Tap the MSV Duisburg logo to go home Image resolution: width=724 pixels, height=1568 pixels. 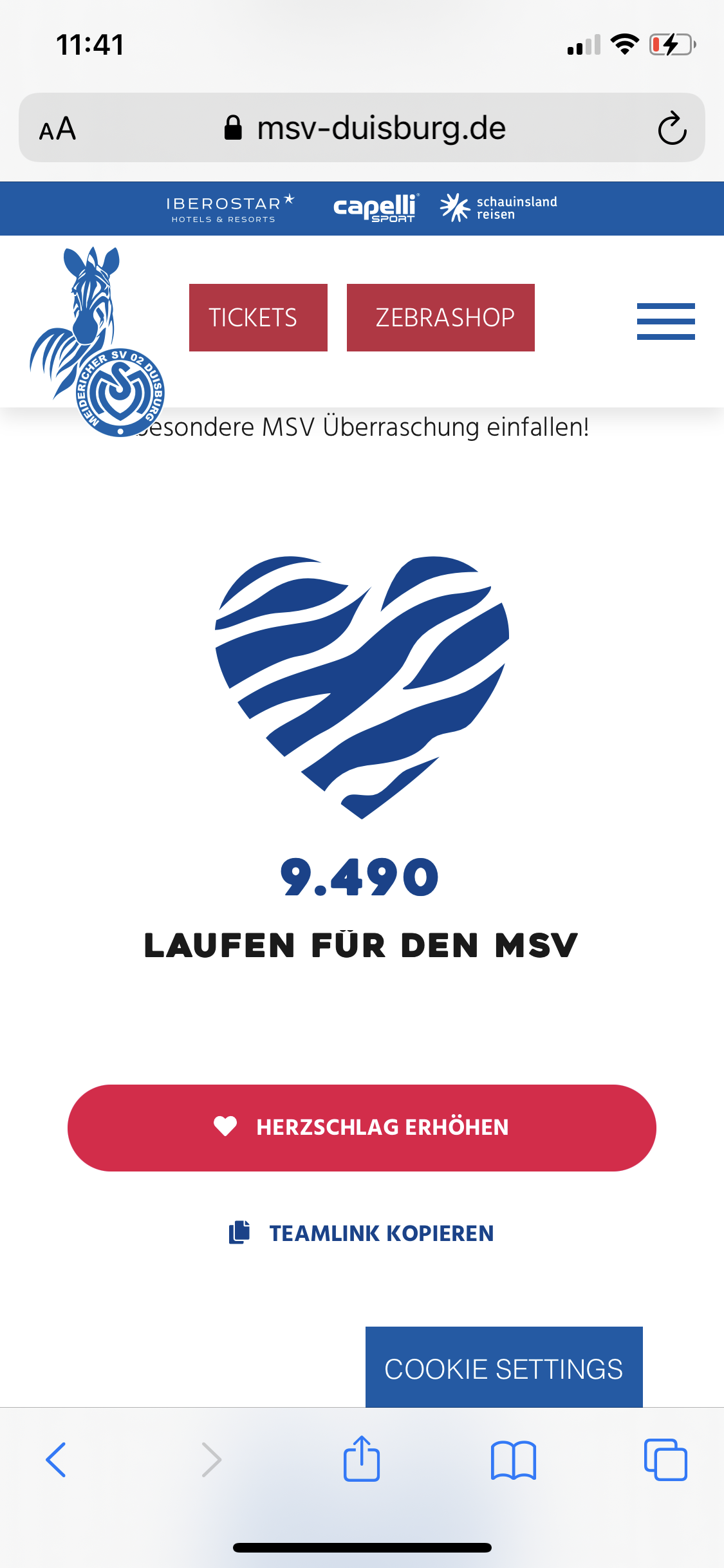point(97,341)
